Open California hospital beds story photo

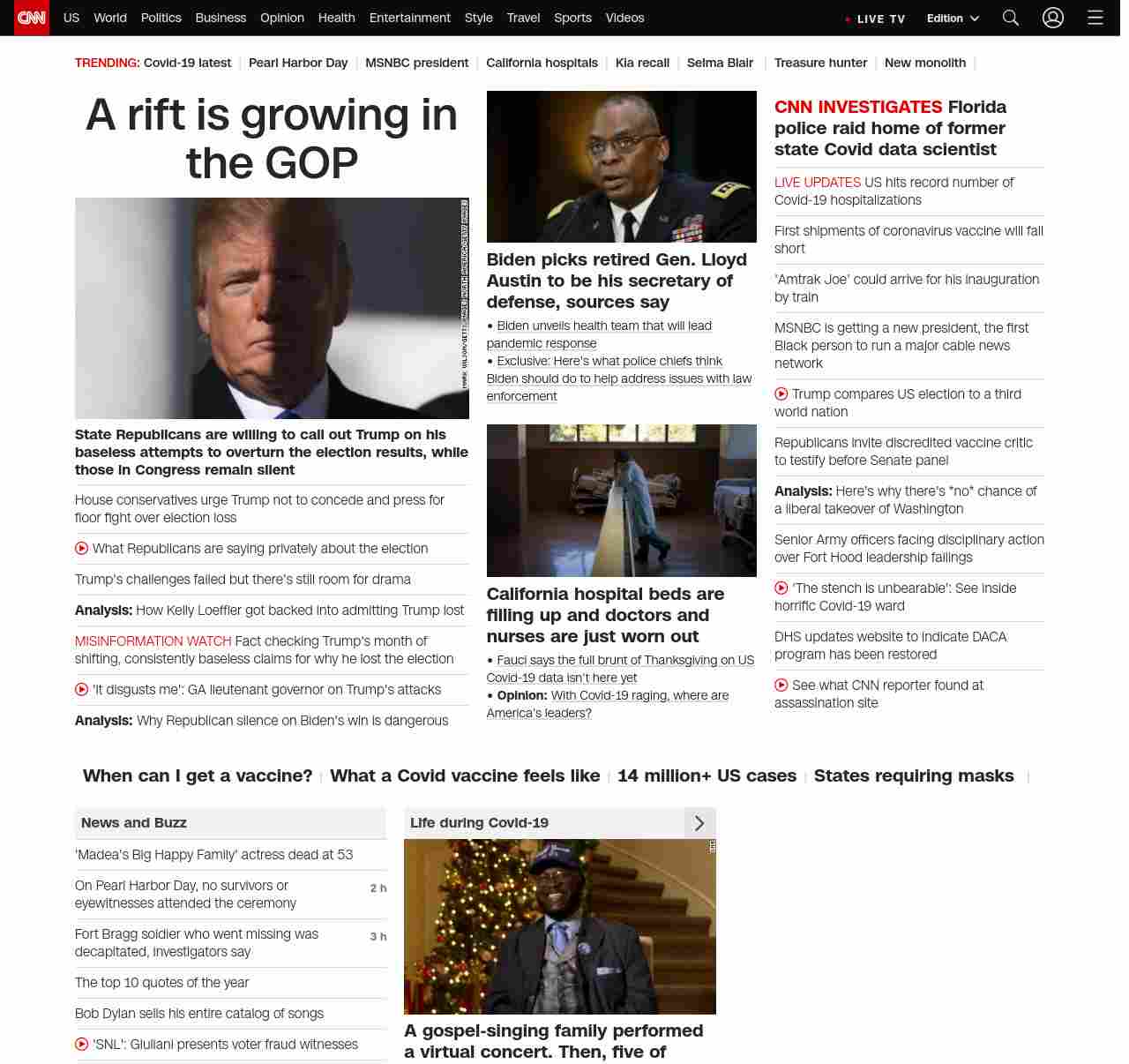(621, 500)
